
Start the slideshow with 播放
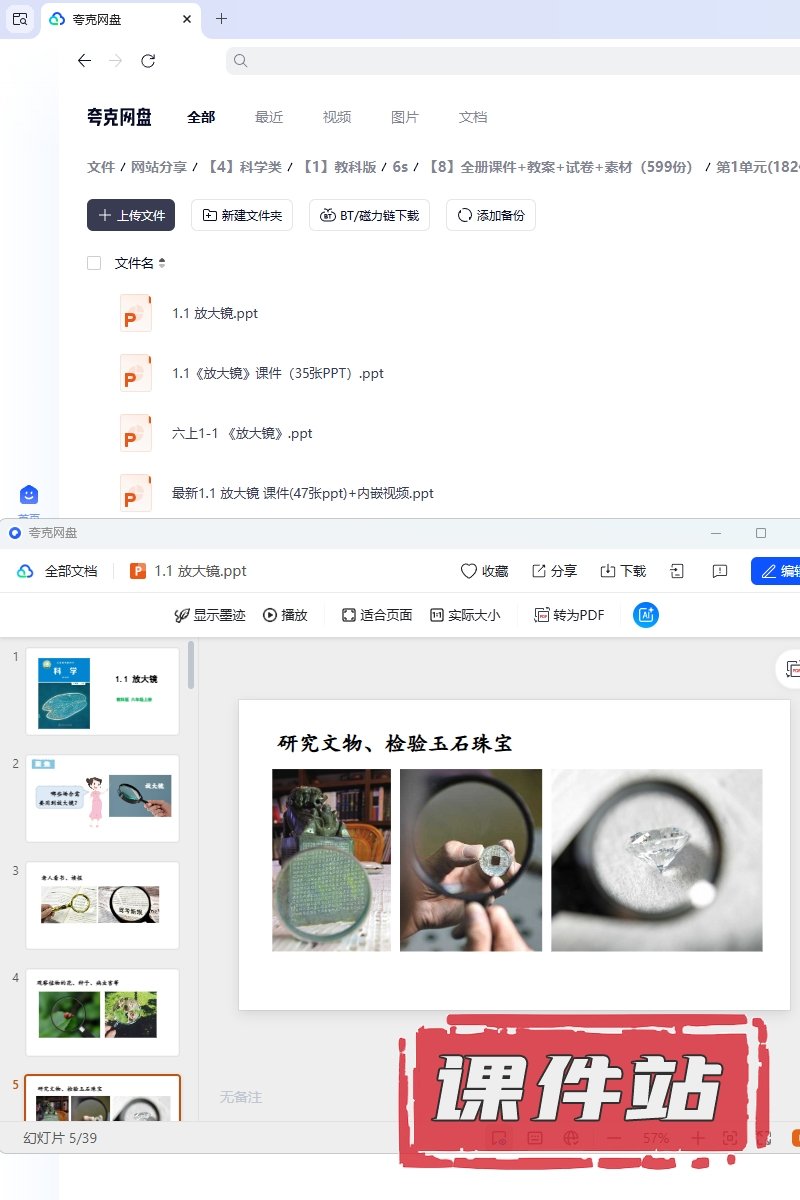point(285,615)
